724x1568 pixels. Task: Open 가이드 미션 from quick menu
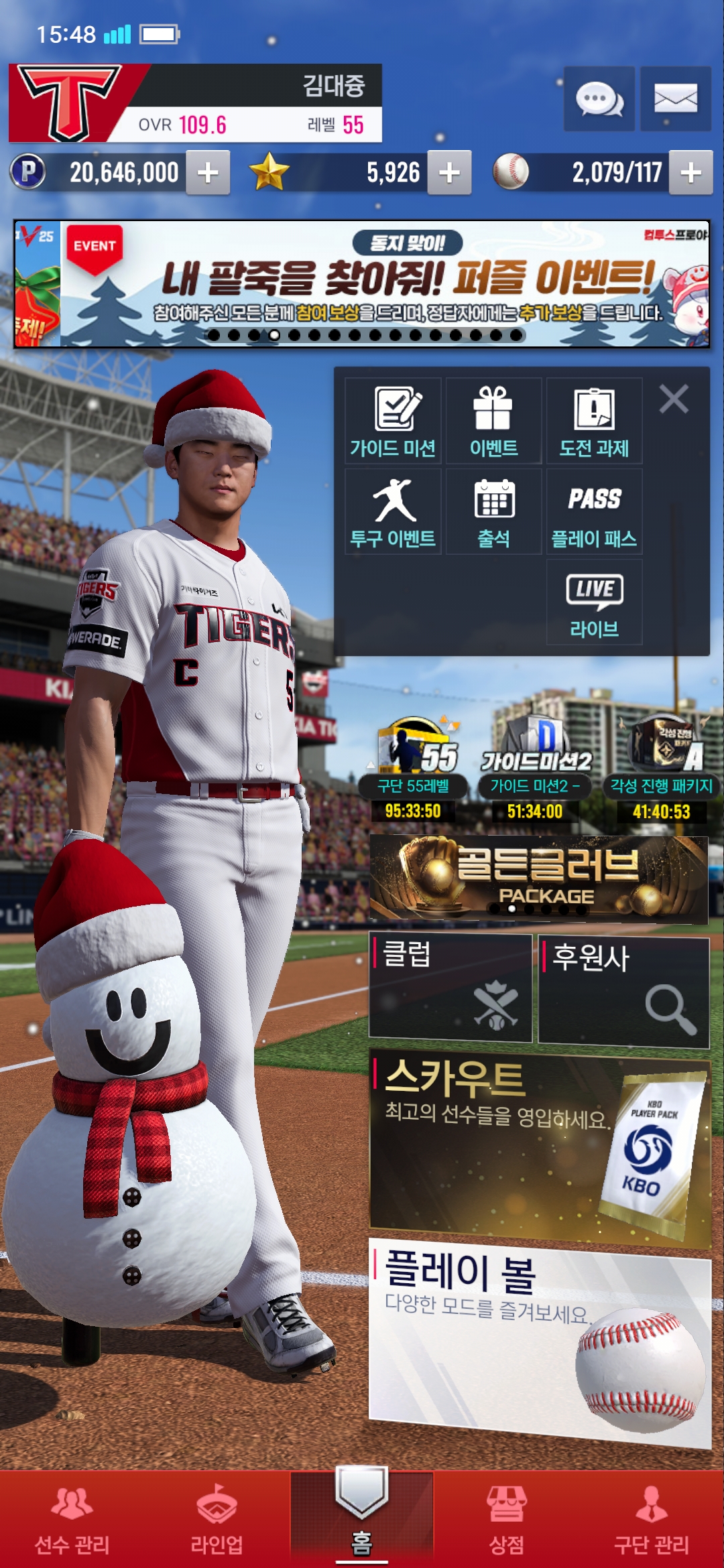tap(393, 421)
